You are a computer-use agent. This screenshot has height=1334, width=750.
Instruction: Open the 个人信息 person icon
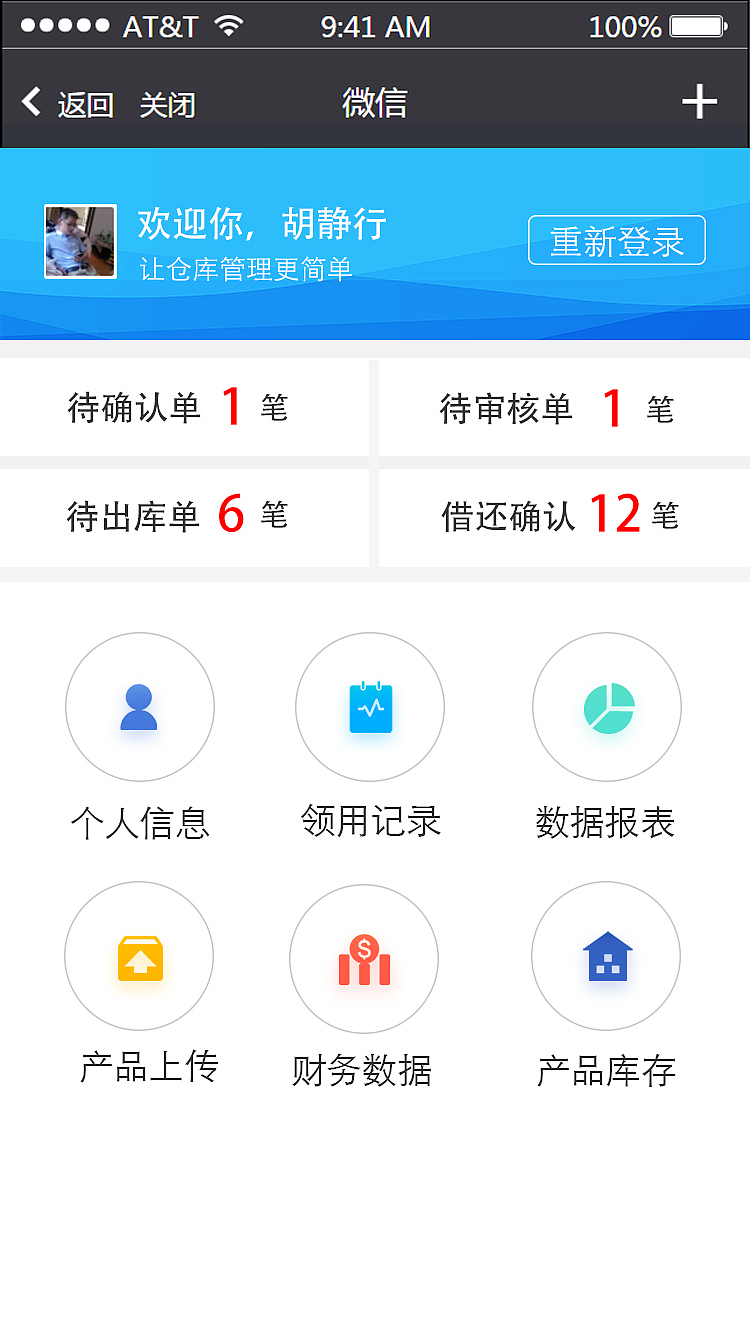[x=139, y=707]
